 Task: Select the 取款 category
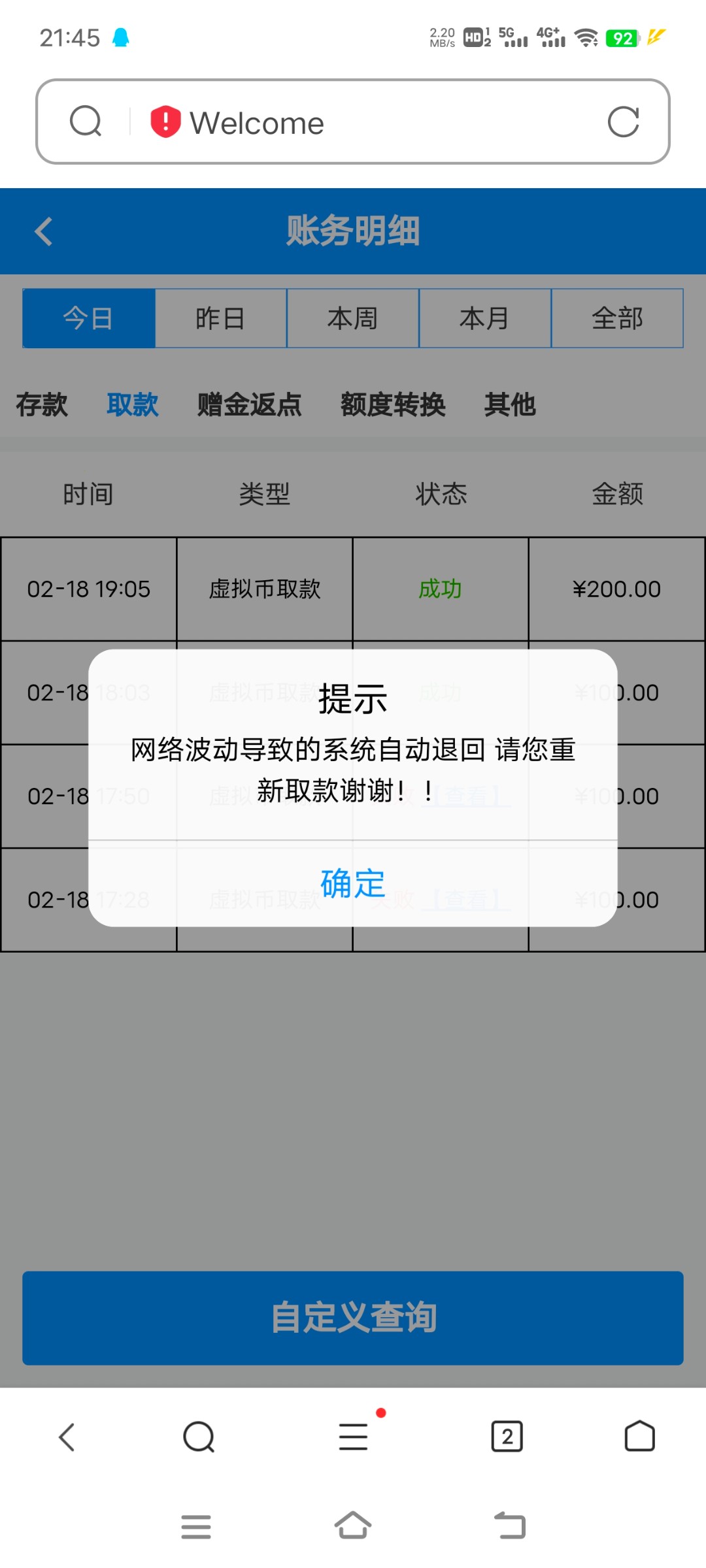click(133, 404)
